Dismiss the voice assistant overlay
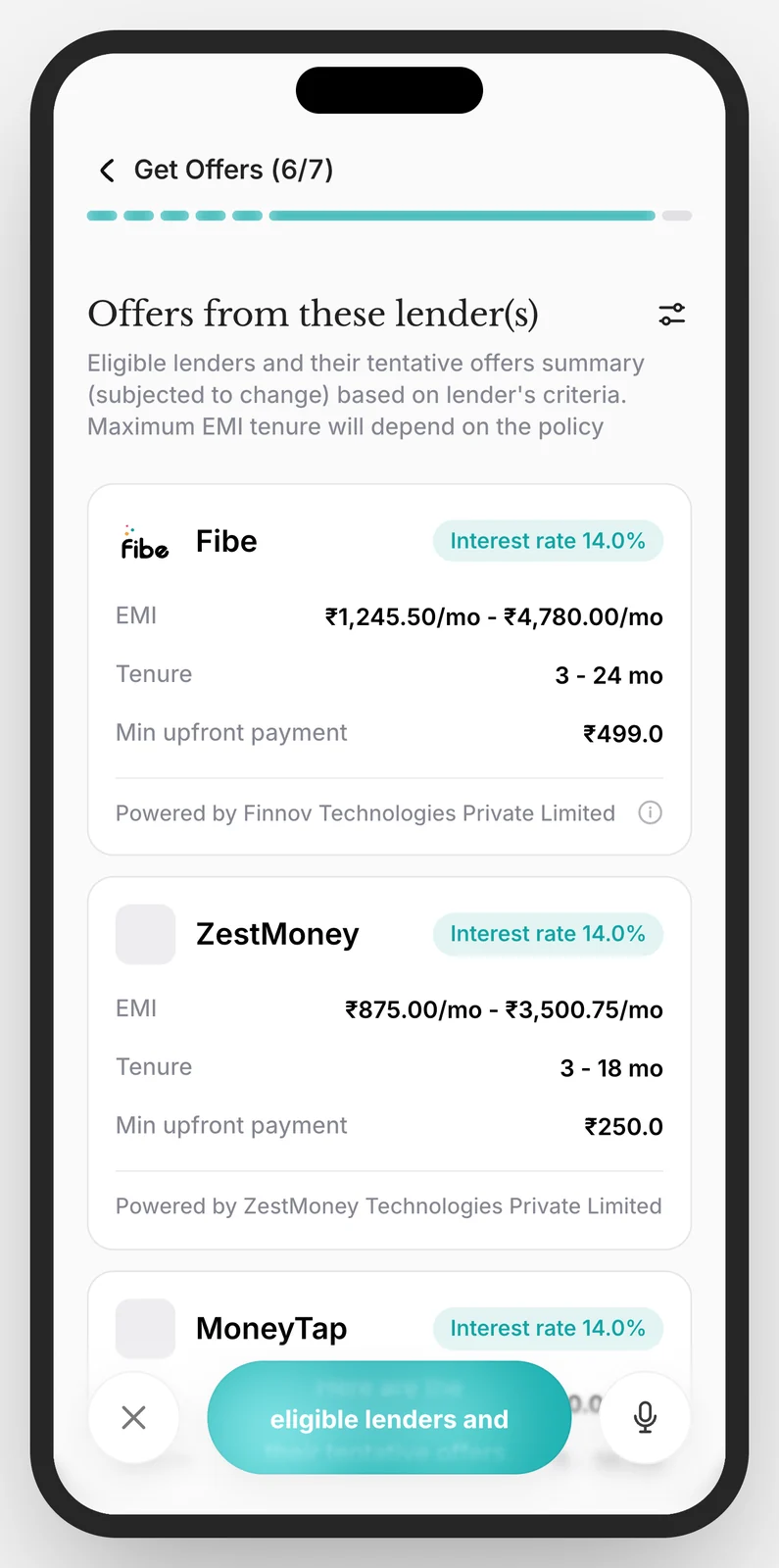The width and height of the screenshot is (779, 1568). tap(134, 1417)
